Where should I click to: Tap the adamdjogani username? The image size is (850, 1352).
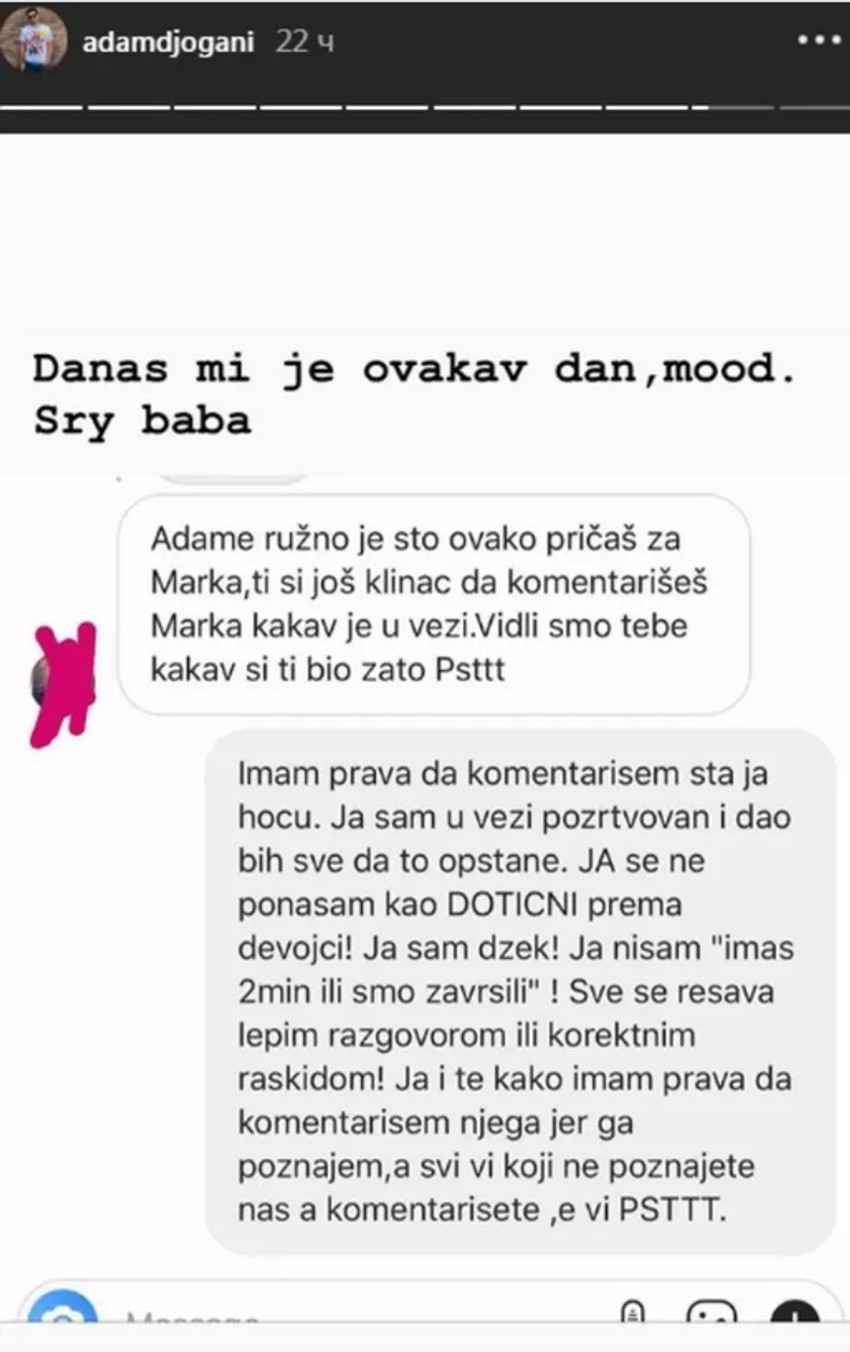tap(168, 43)
